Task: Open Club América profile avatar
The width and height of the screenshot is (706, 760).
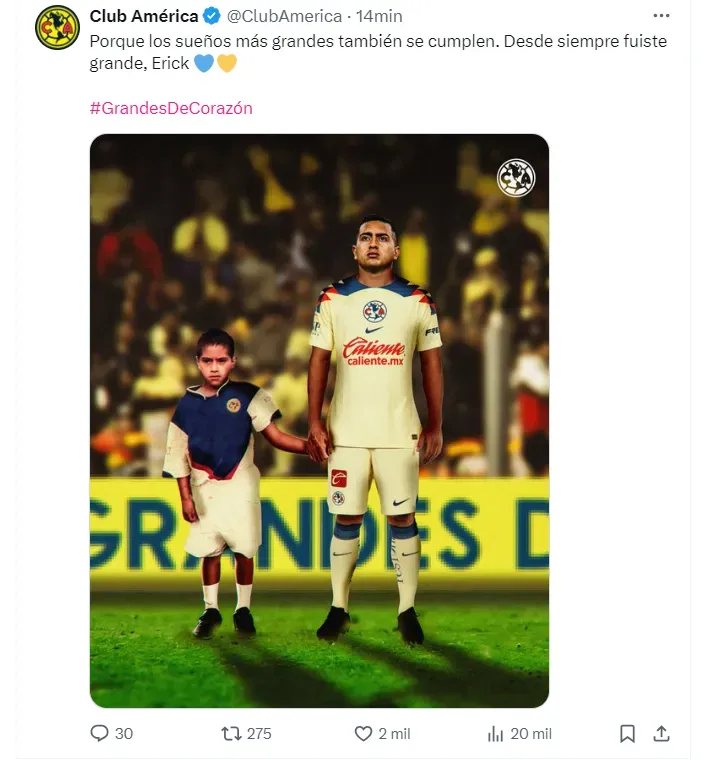Action: [x=56, y=28]
